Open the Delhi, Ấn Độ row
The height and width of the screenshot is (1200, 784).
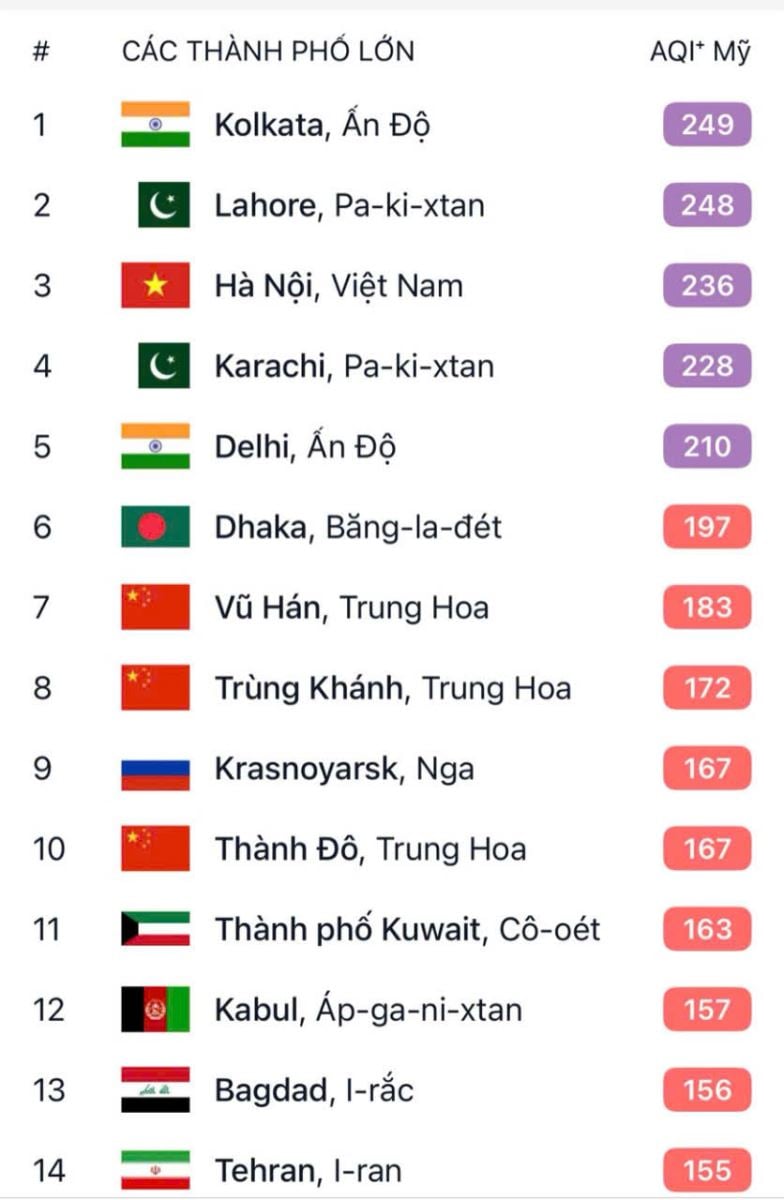tap(305, 446)
